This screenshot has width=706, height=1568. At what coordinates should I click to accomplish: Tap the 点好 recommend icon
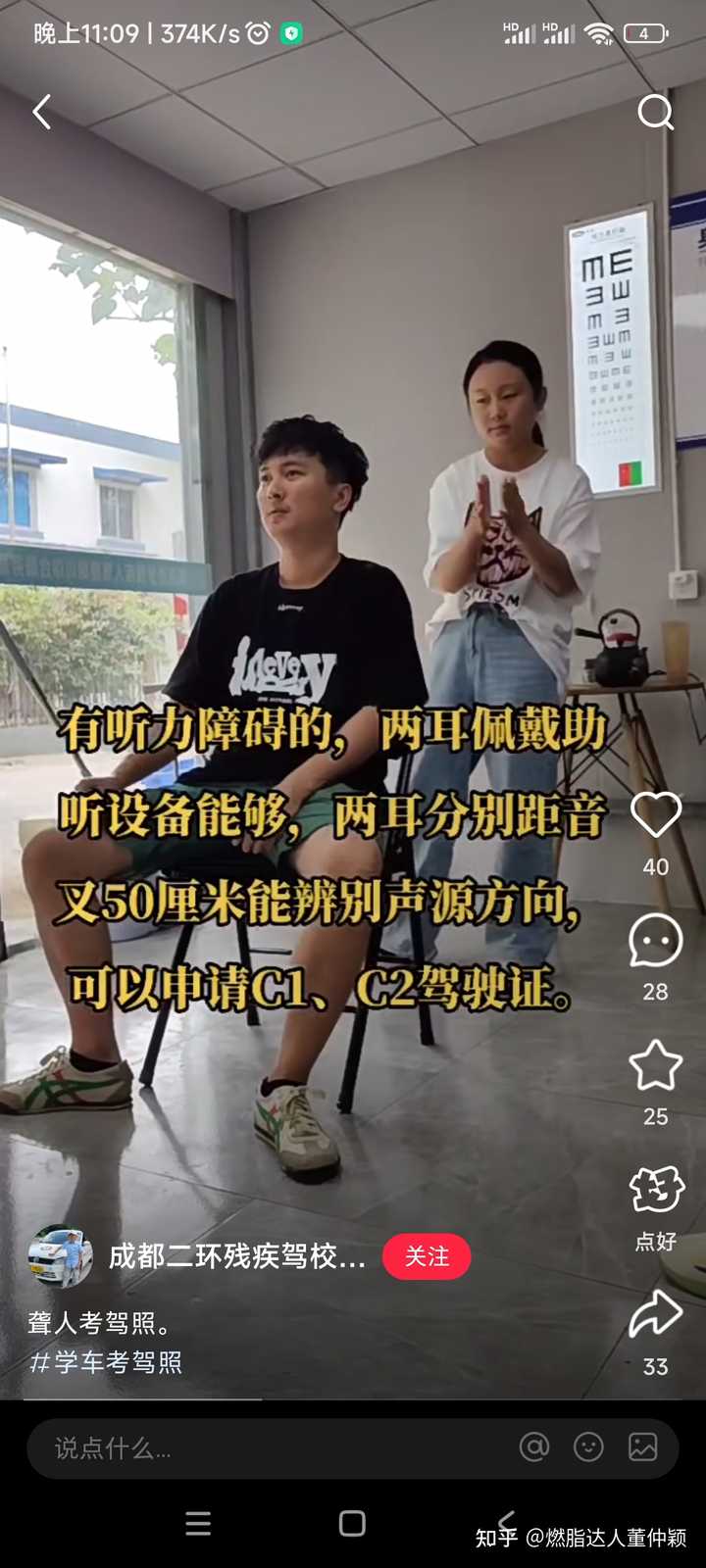[655, 1190]
